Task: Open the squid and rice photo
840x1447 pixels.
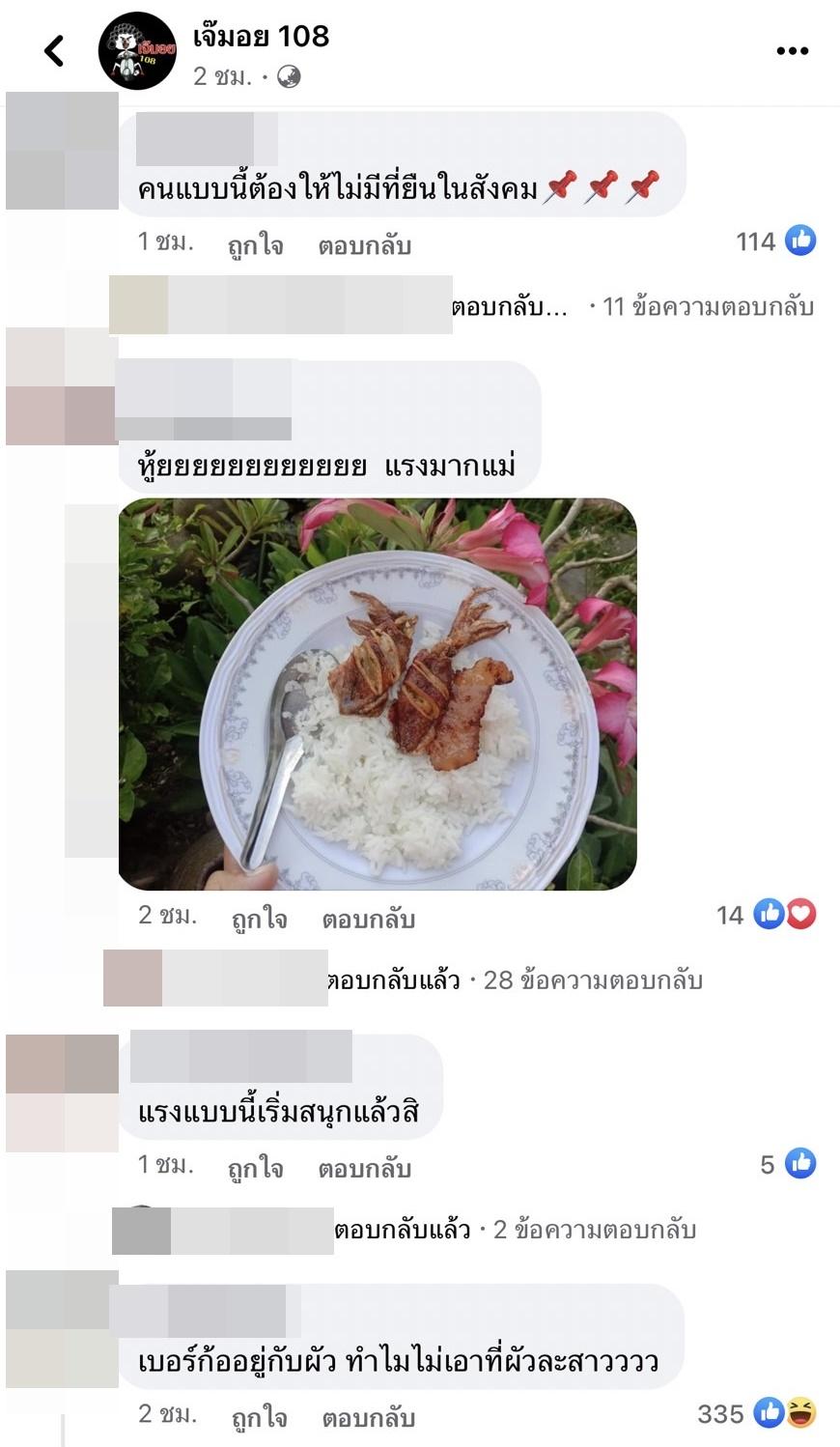Action: [378, 694]
